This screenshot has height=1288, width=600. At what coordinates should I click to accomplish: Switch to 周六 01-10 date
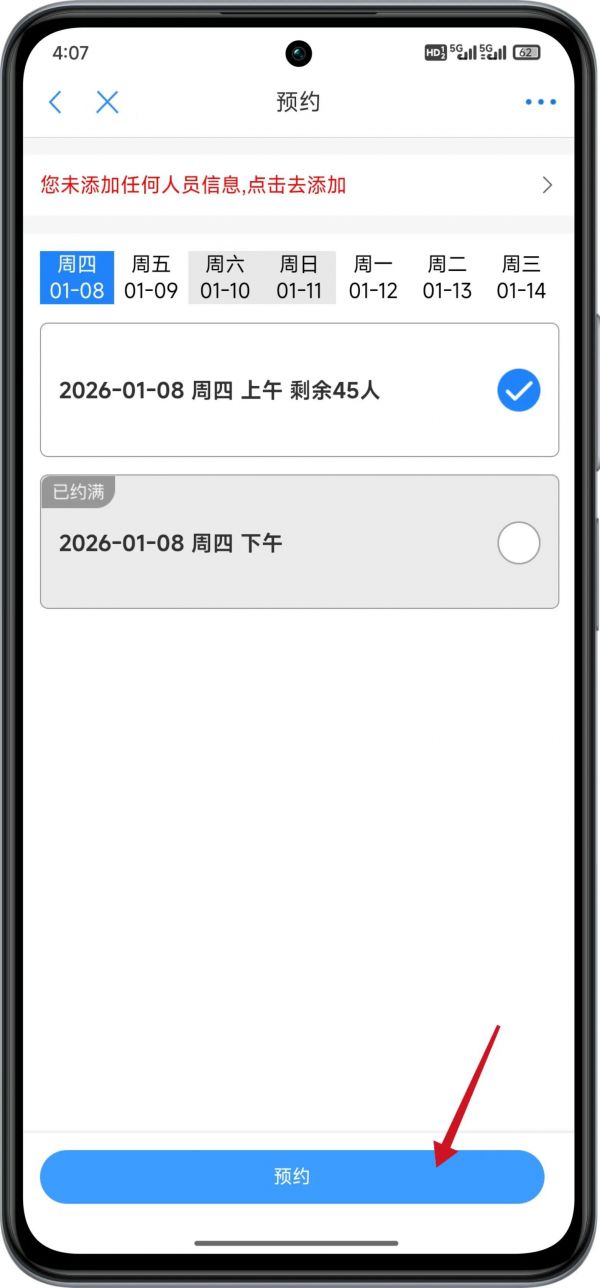(x=225, y=277)
